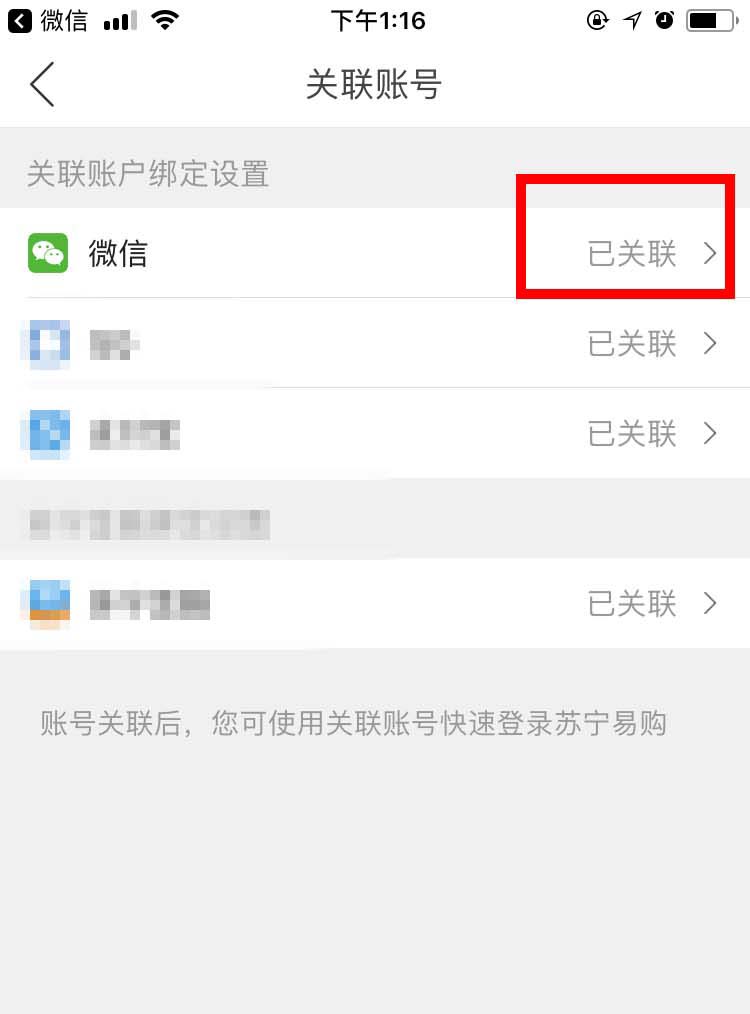This screenshot has width=750, height=1014.
Task: Go back from the 关联账号 page
Action: point(42,85)
